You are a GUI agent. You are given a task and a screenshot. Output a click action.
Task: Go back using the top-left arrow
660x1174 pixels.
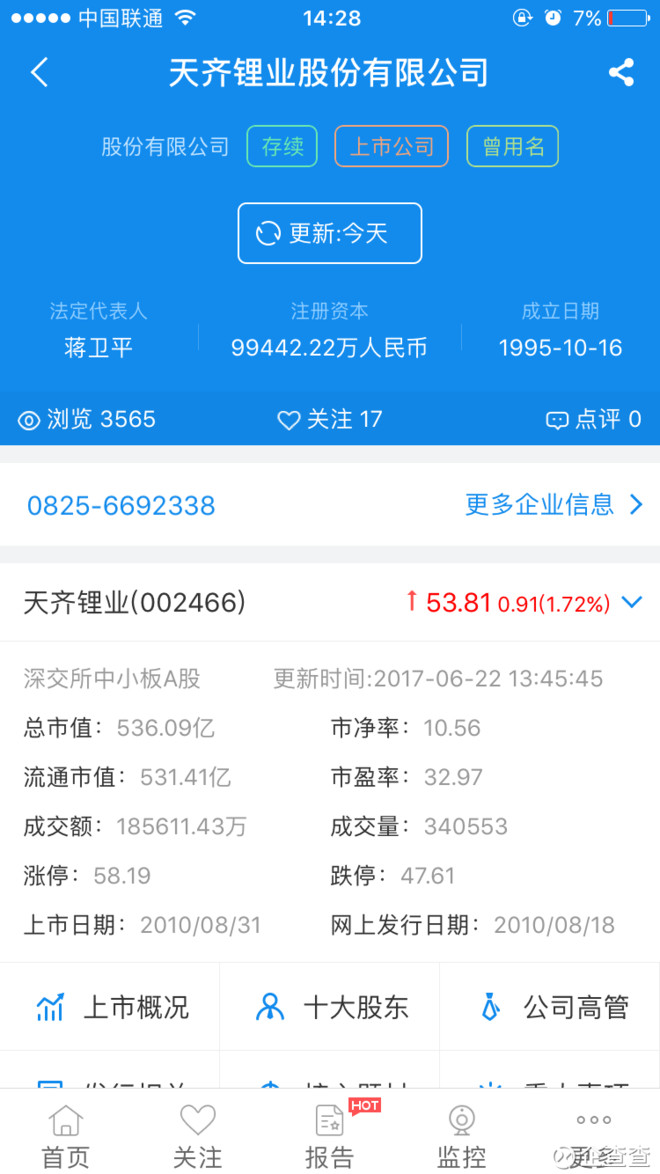point(39,73)
